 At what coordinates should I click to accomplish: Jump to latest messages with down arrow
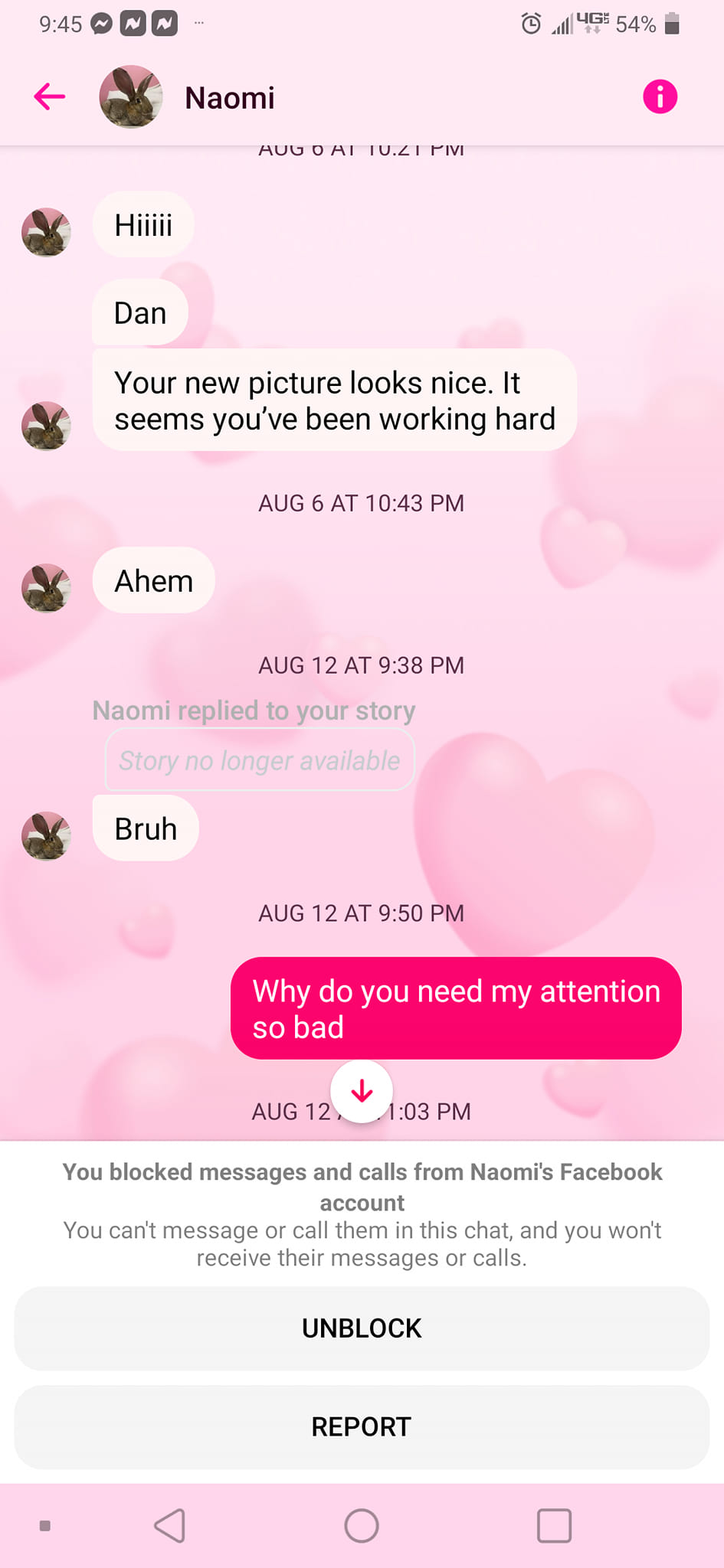click(x=362, y=1091)
